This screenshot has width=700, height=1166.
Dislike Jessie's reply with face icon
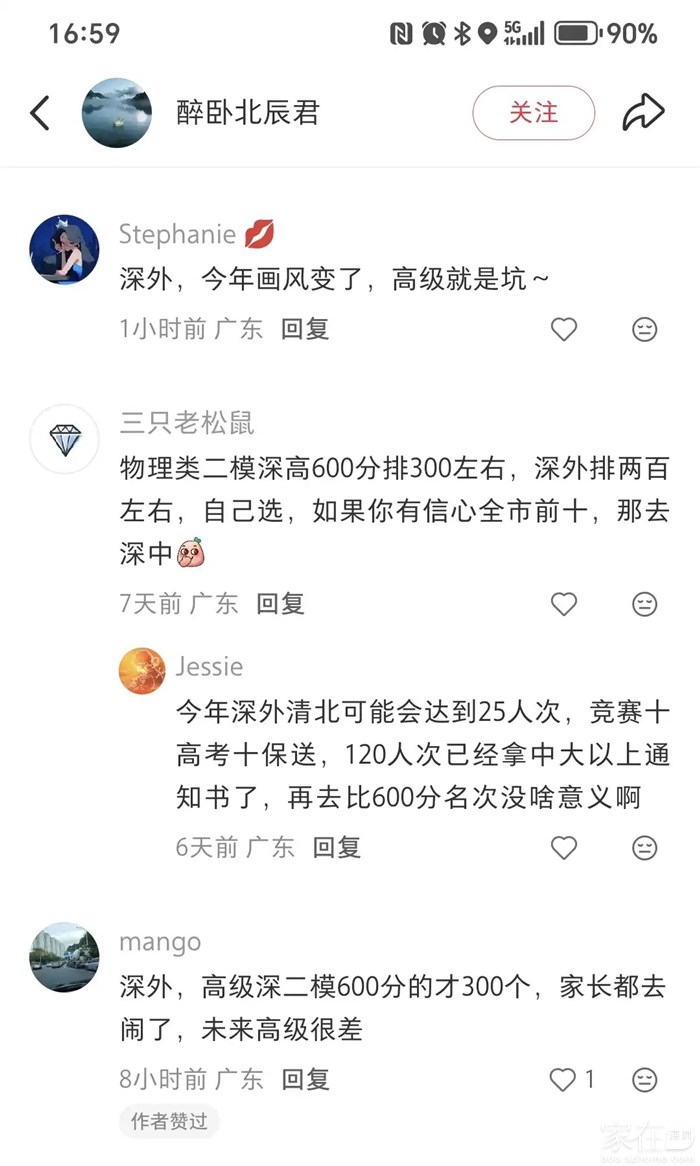click(x=644, y=848)
